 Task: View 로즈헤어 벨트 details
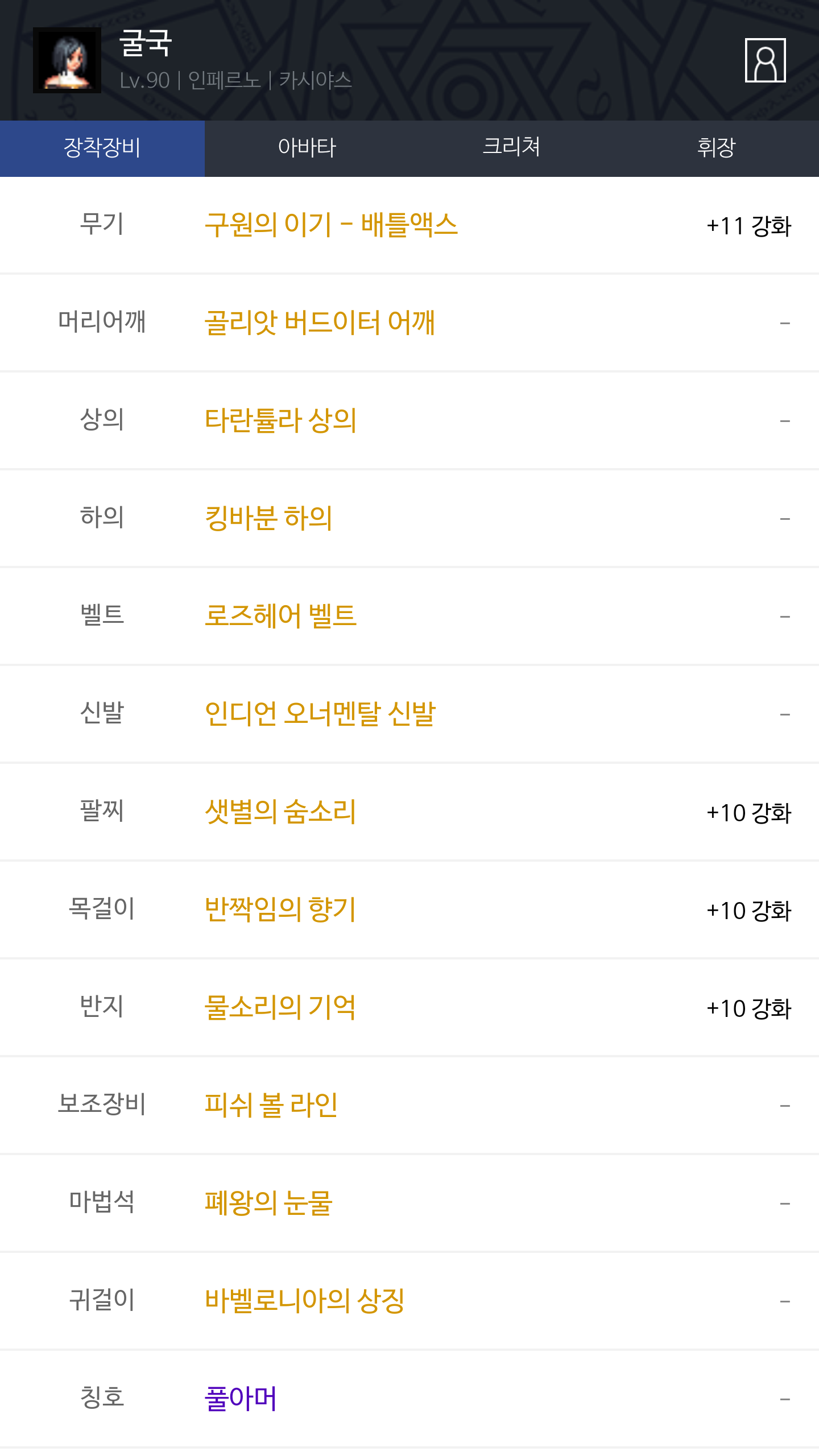(x=280, y=616)
